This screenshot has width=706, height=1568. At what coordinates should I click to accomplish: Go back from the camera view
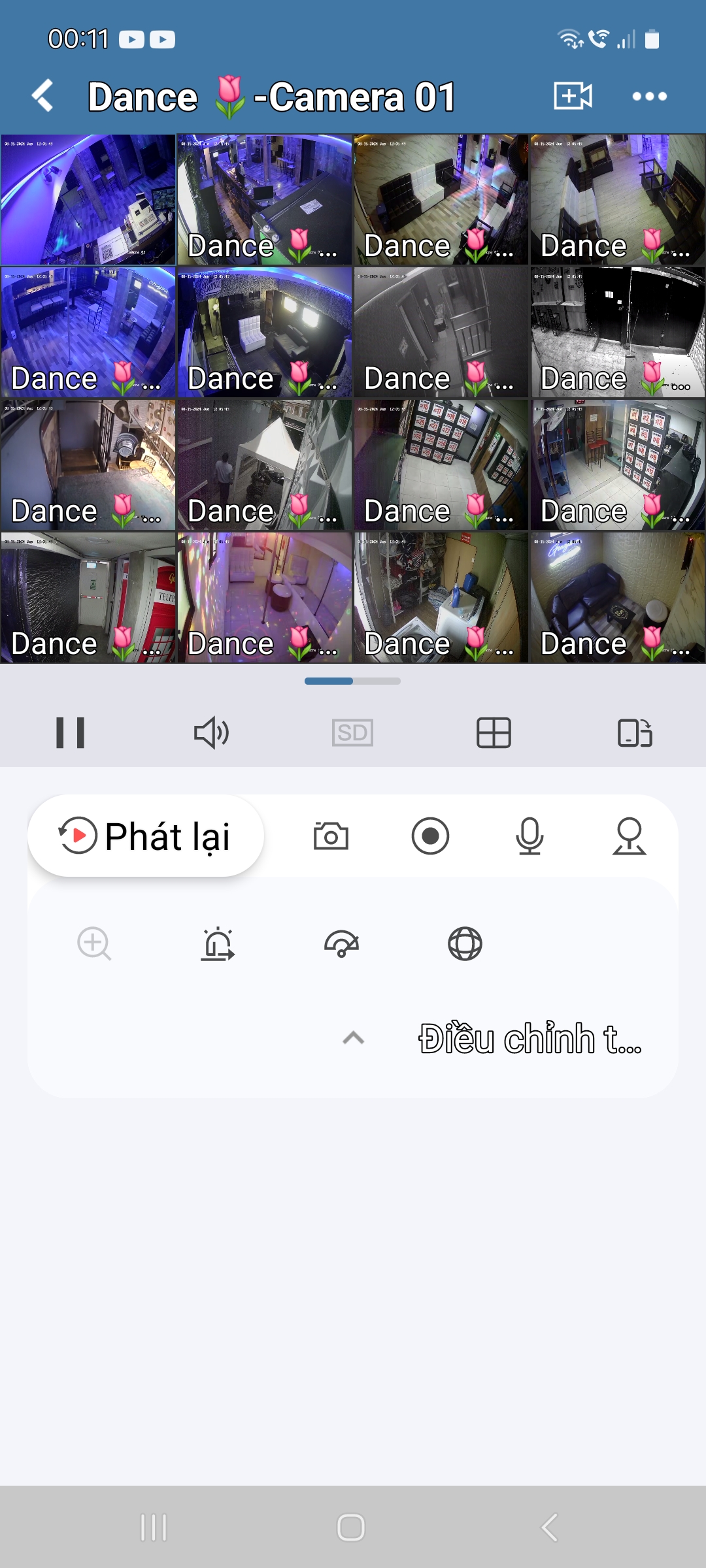coord(43,96)
